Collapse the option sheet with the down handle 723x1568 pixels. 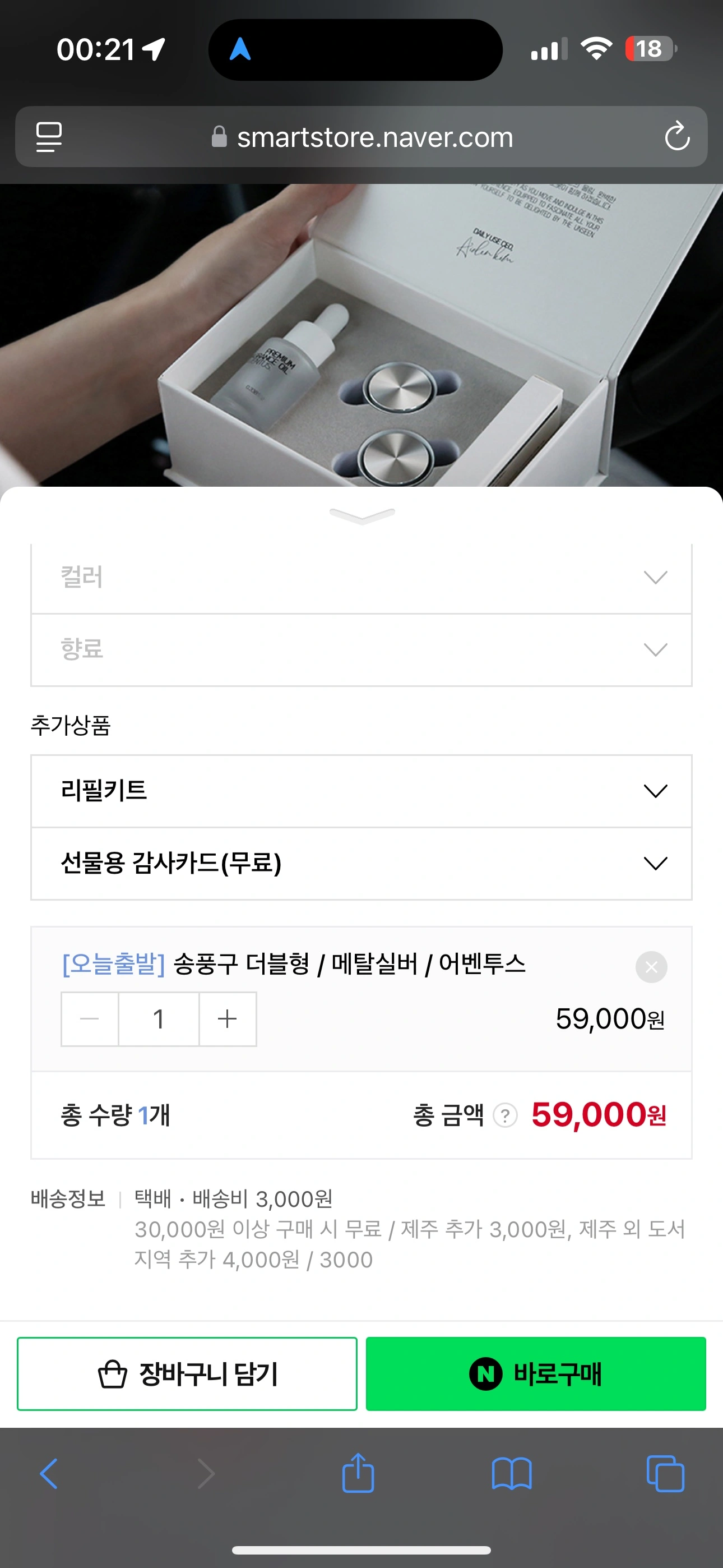coord(361,515)
